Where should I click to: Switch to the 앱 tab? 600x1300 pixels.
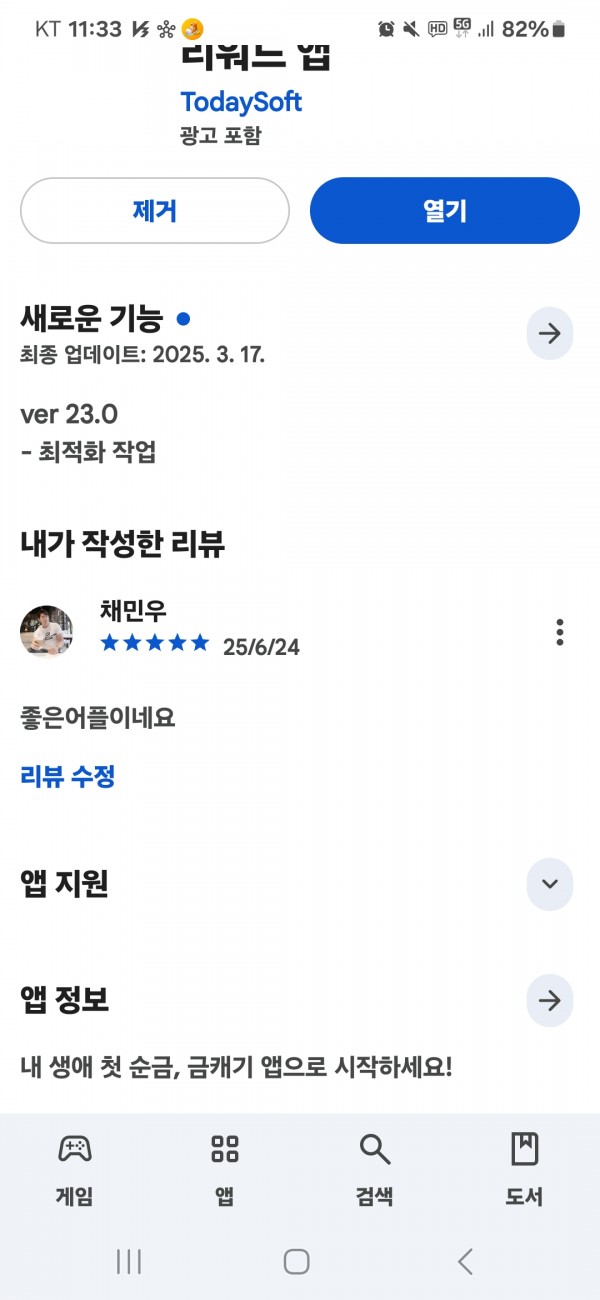click(x=225, y=1169)
